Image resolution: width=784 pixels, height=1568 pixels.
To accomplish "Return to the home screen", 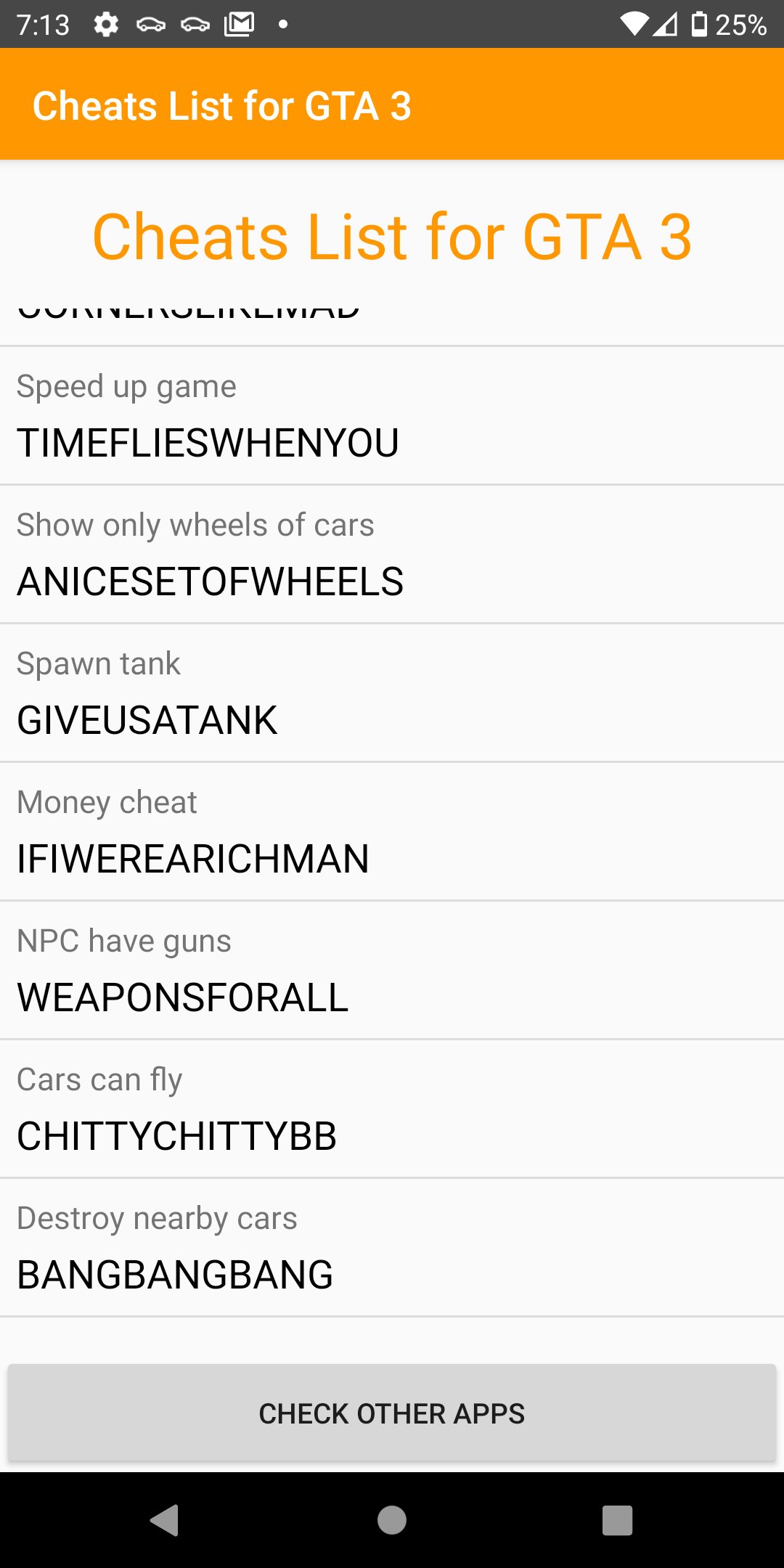I will (x=392, y=1520).
